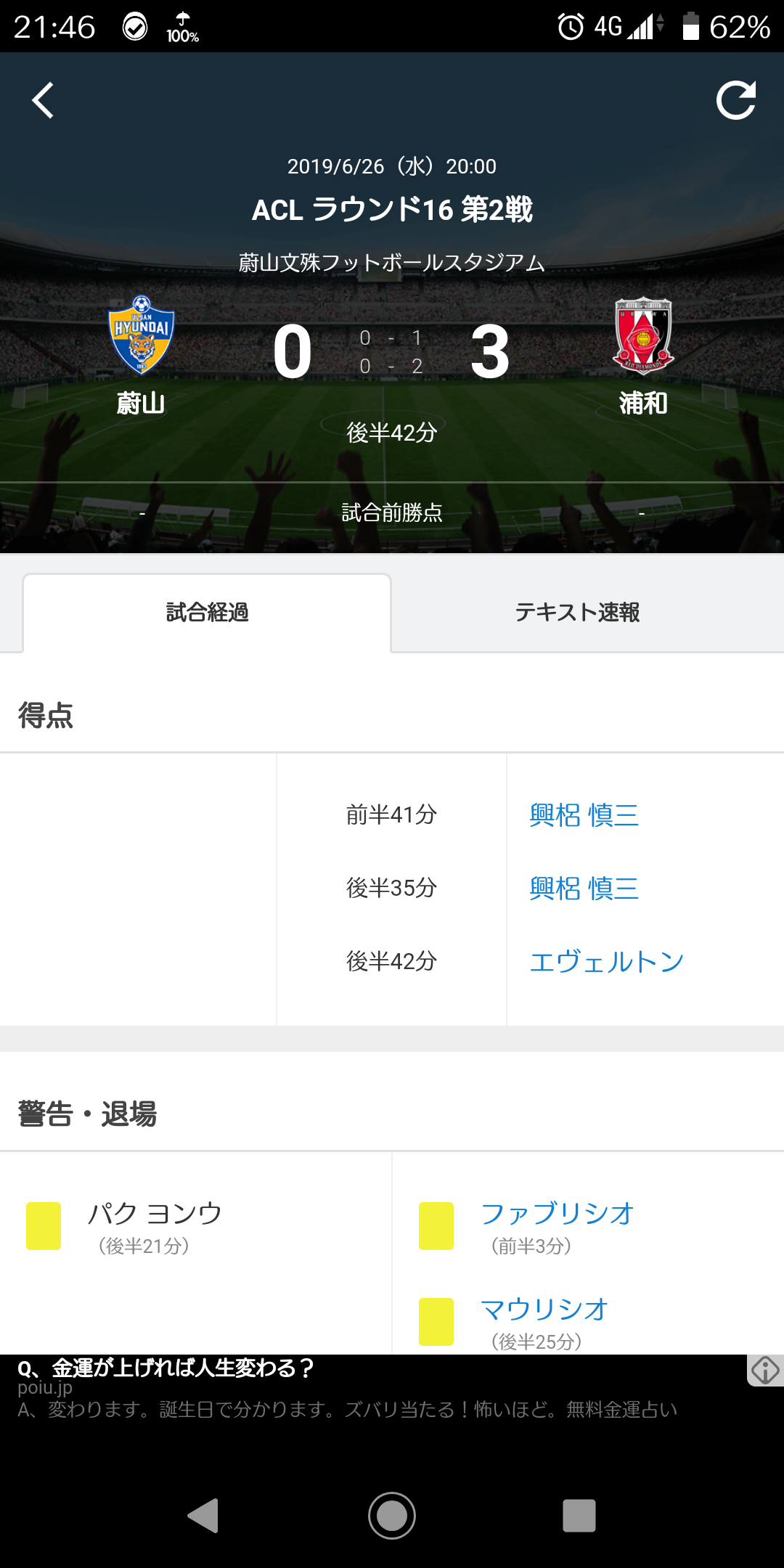This screenshot has width=784, height=1568.
Task: Tap the ad info icon
Action: click(x=765, y=1371)
